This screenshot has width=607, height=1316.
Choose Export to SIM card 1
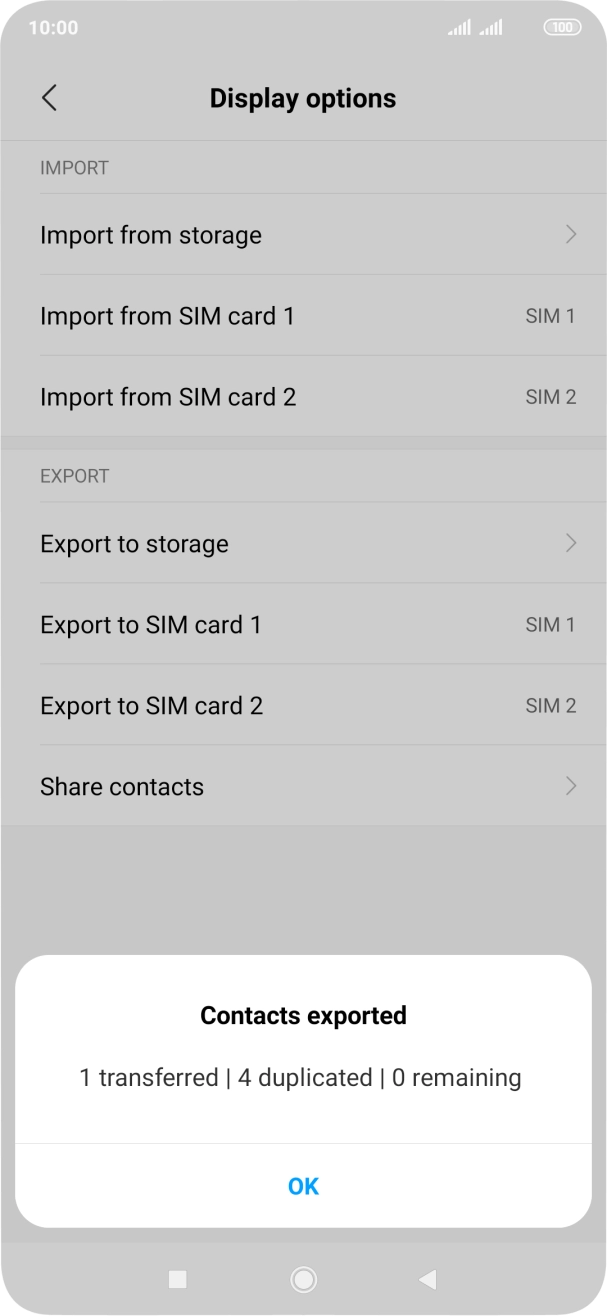303,625
